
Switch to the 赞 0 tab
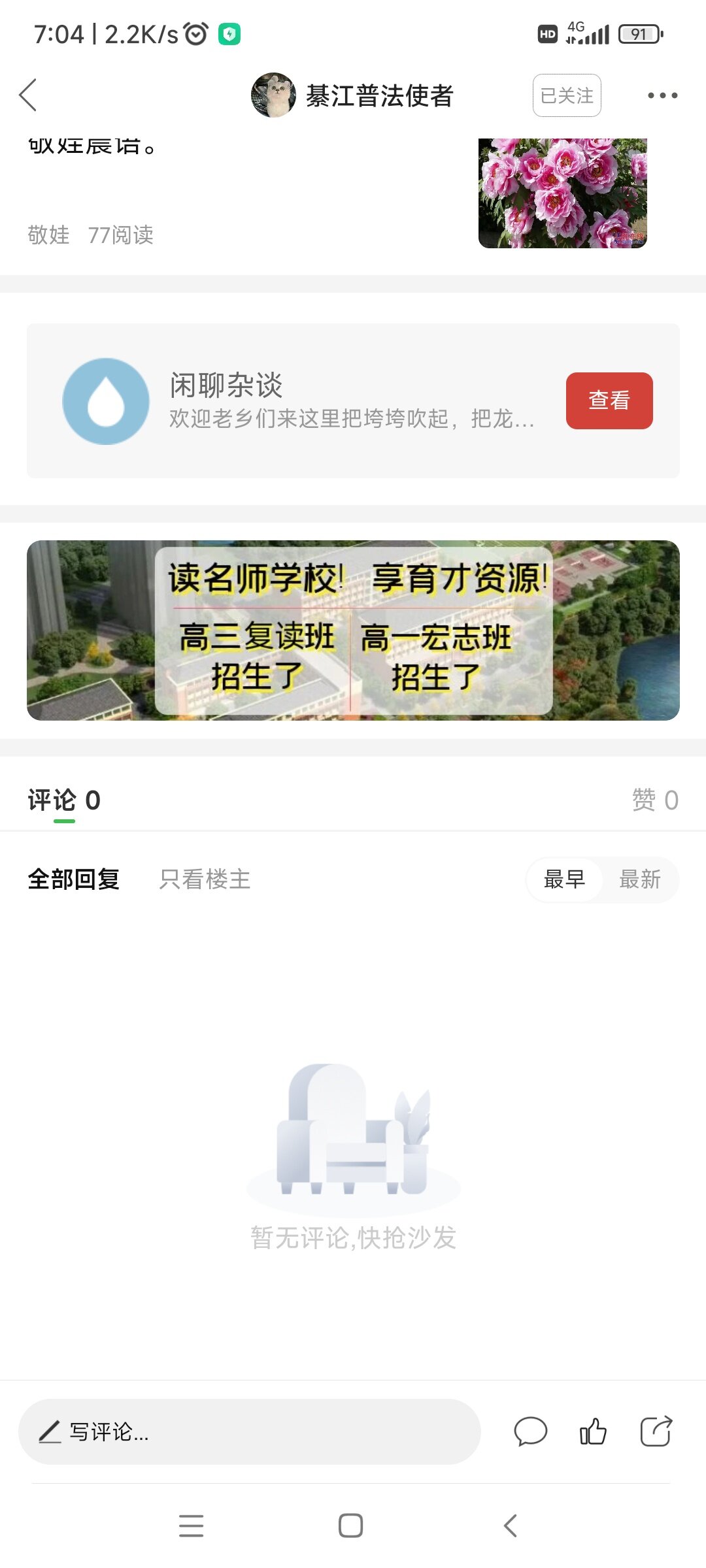[x=655, y=800]
